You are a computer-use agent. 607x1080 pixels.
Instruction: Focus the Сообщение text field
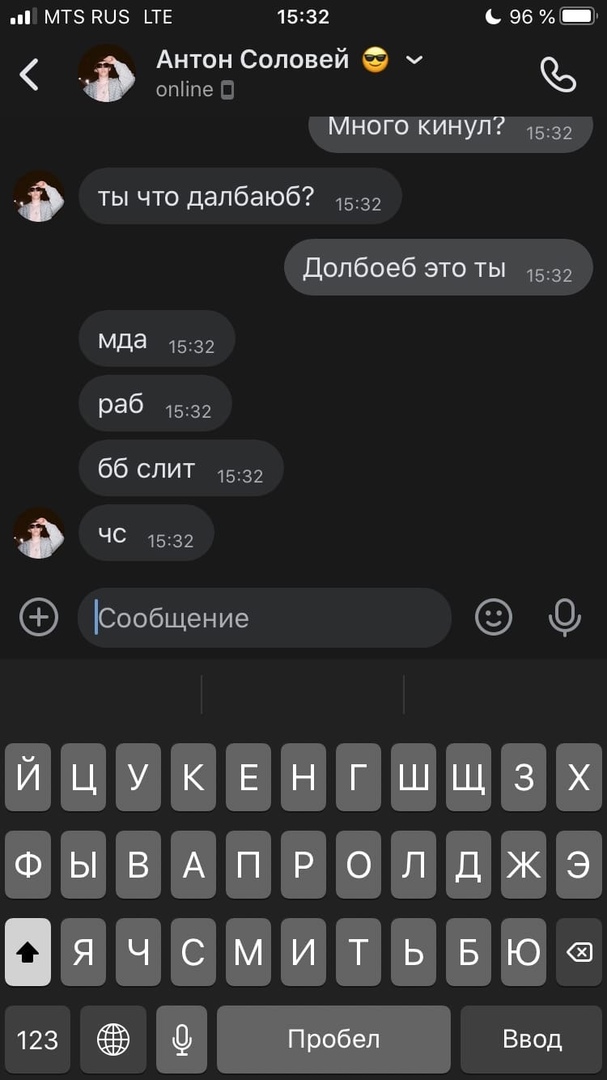point(264,618)
